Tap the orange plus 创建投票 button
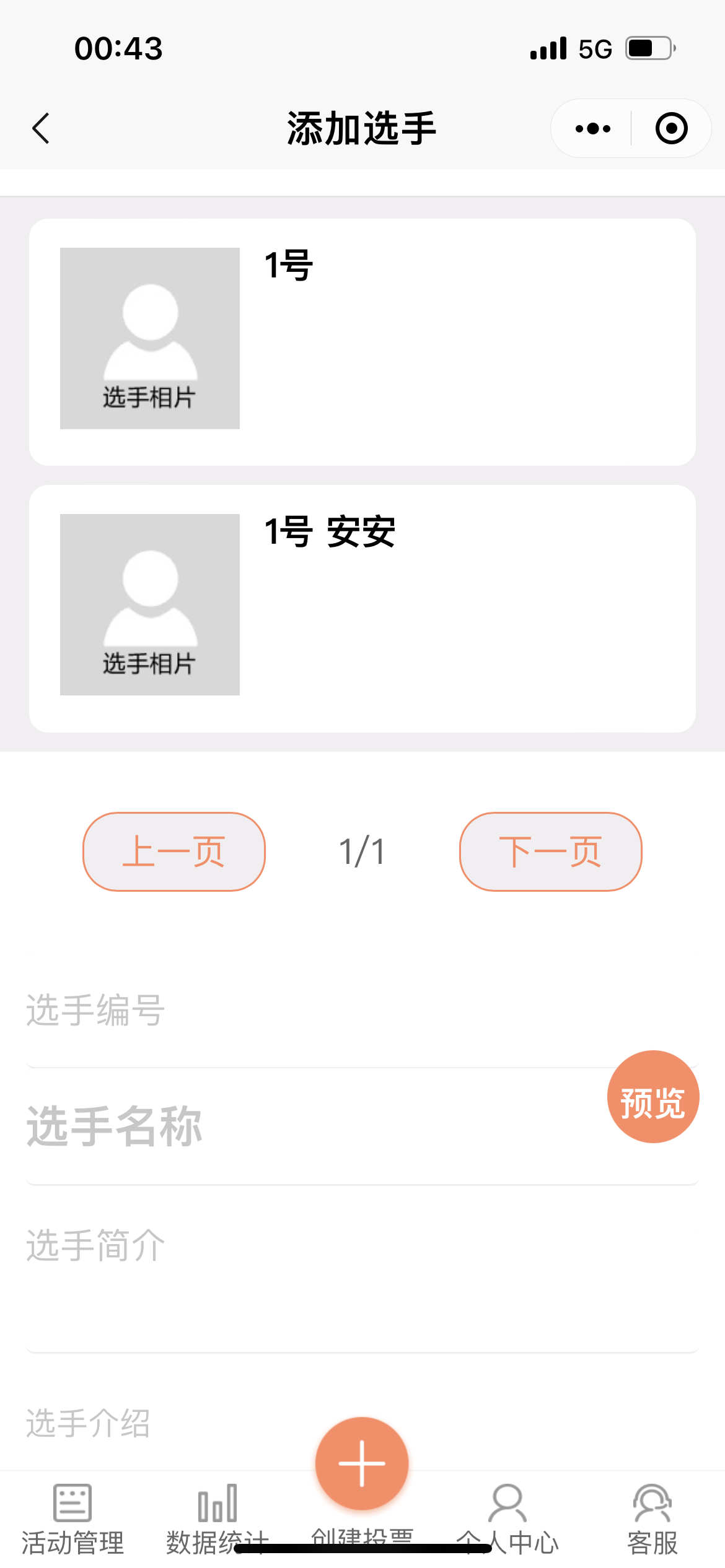Image resolution: width=725 pixels, height=1568 pixels. tap(362, 1463)
